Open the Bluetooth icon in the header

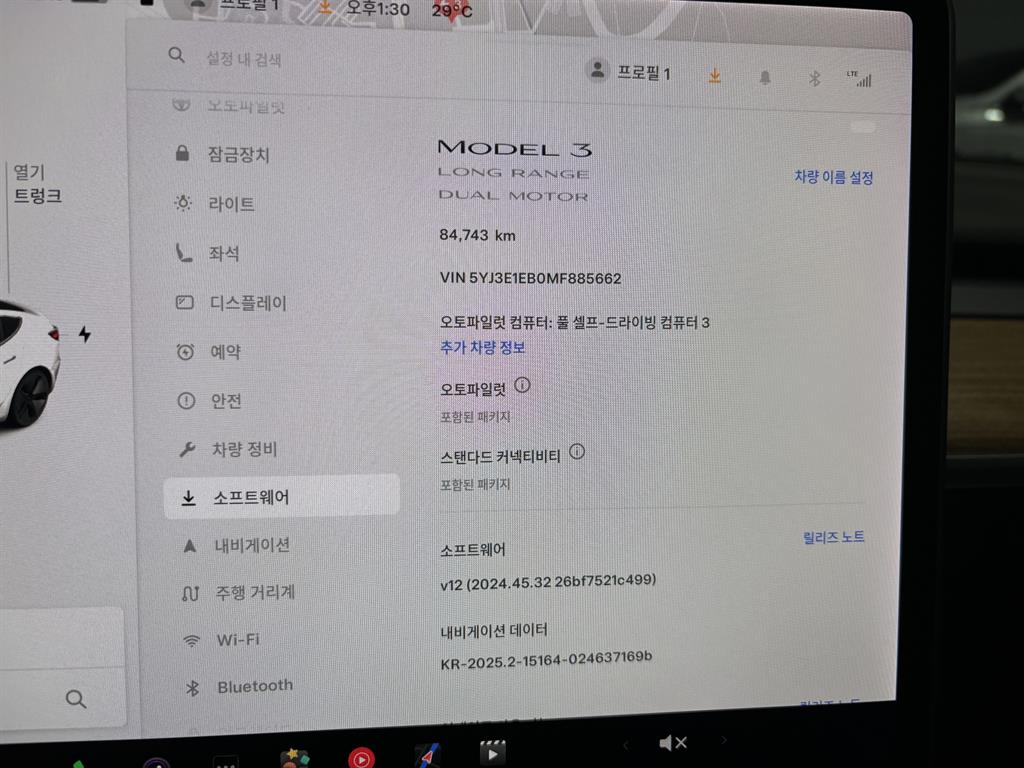(814, 78)
